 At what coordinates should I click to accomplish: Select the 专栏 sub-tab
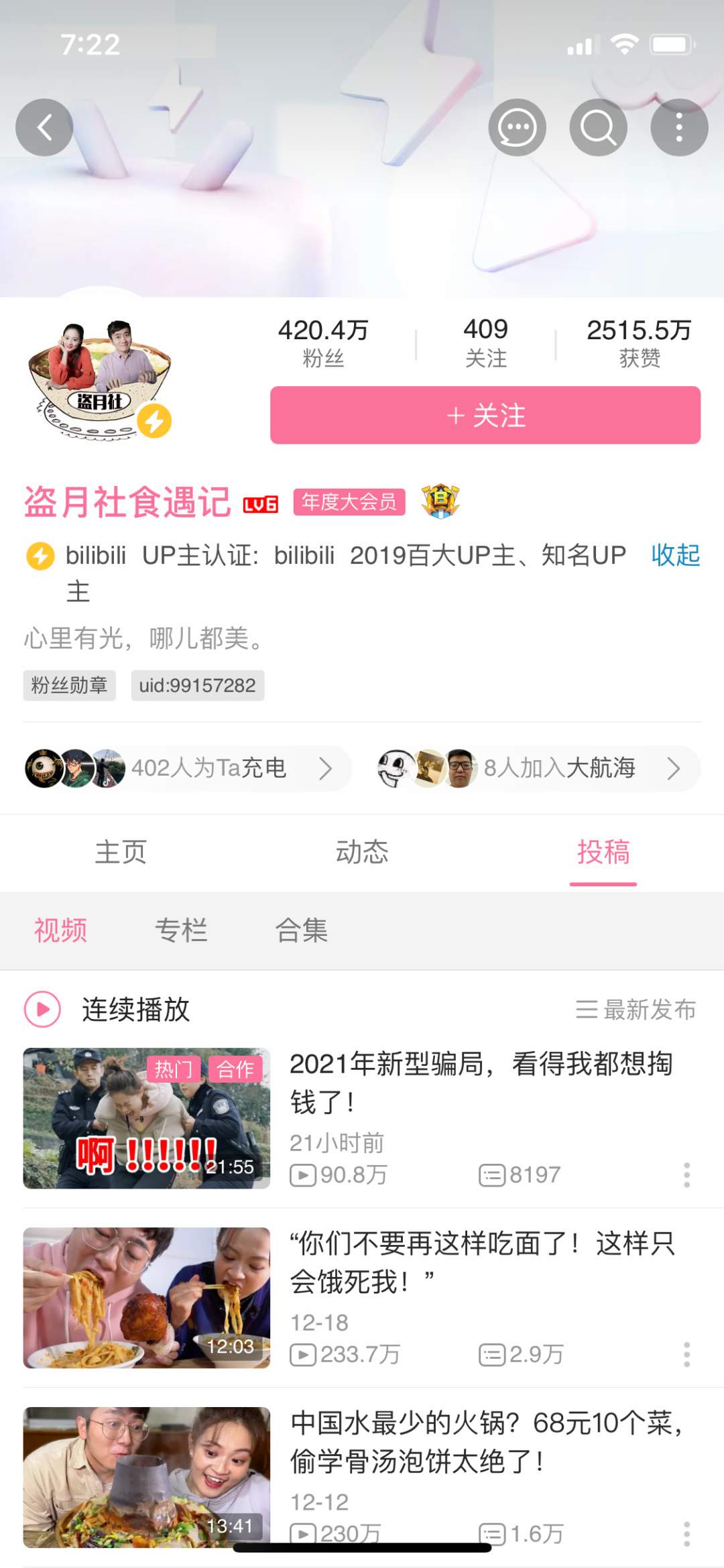(x=181, y=930)
